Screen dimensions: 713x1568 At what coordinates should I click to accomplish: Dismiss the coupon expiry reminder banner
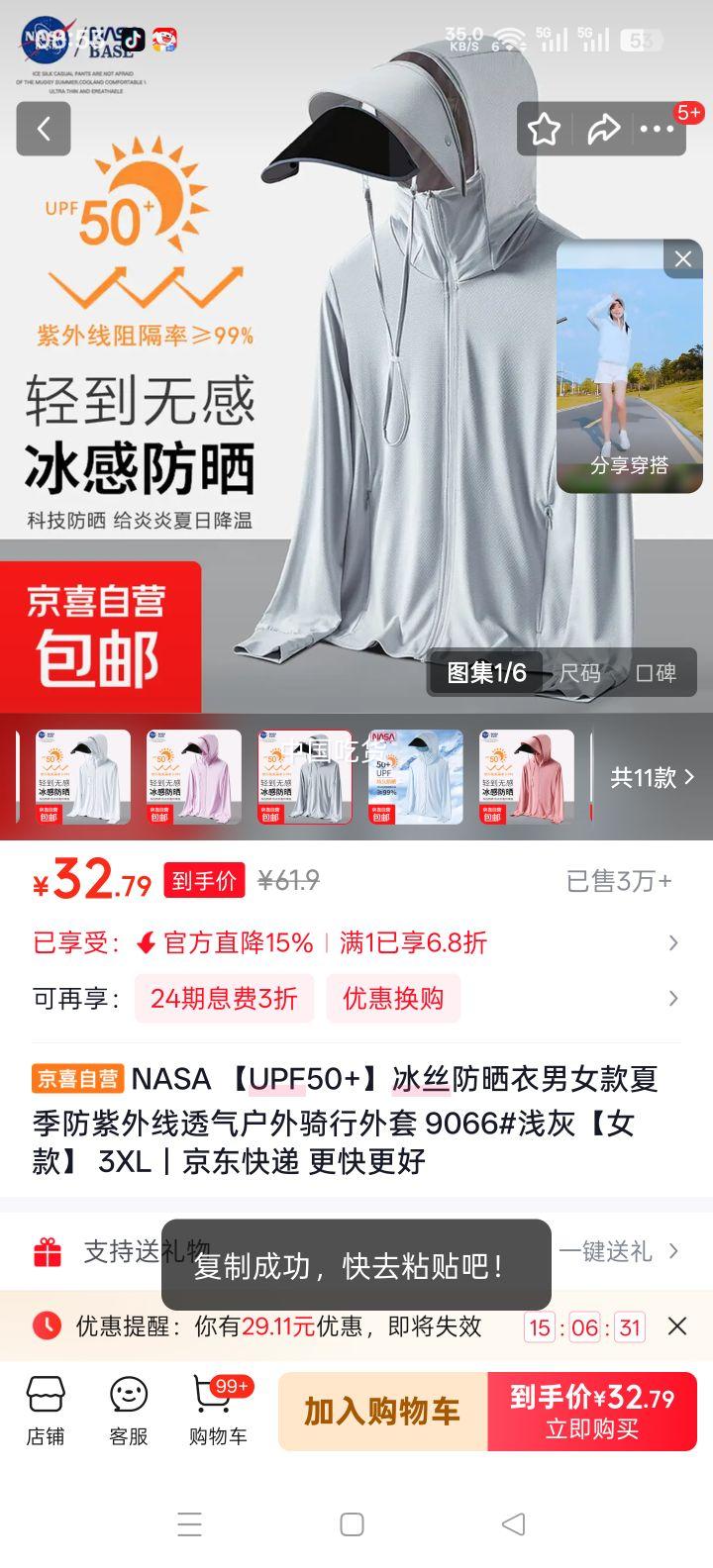(x=677, y=1326)
